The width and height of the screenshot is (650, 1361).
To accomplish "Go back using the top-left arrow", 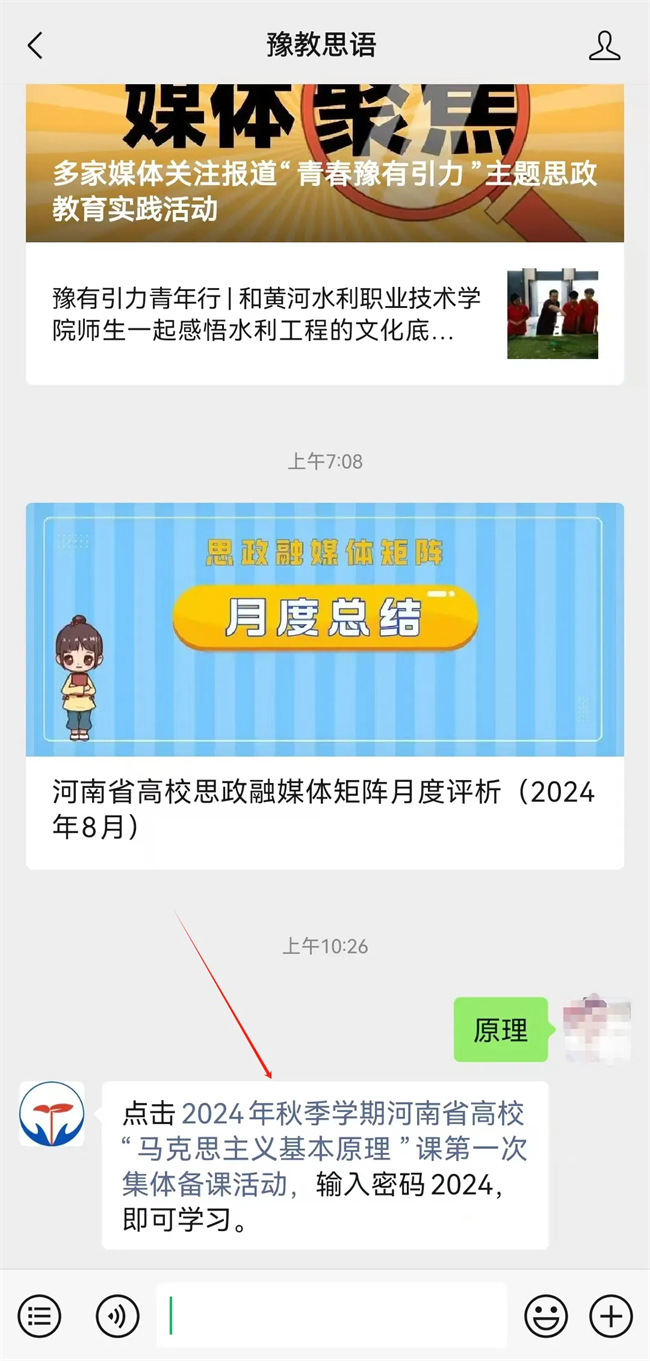I will click(36, 45).
